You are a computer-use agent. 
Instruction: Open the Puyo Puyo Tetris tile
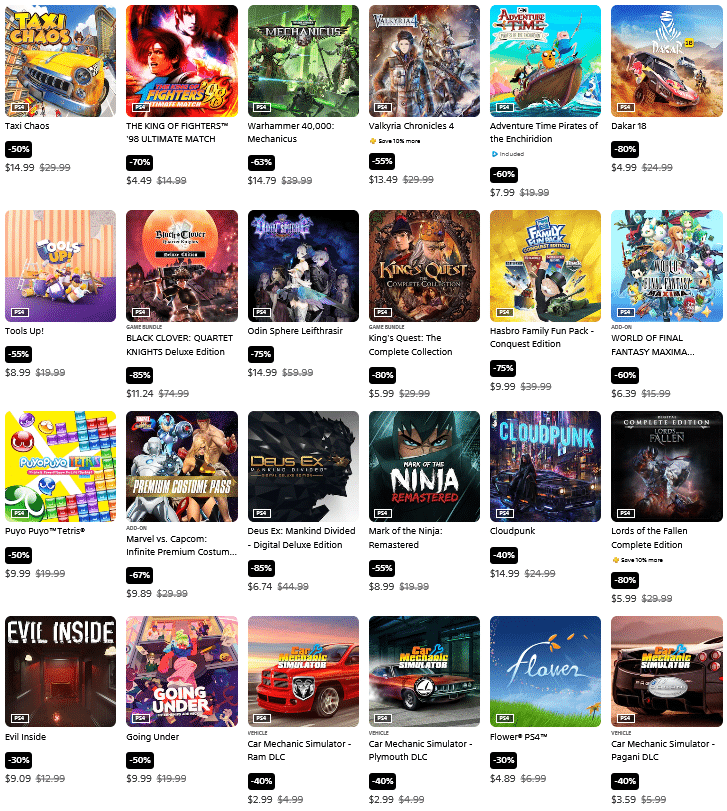(60, 466)
